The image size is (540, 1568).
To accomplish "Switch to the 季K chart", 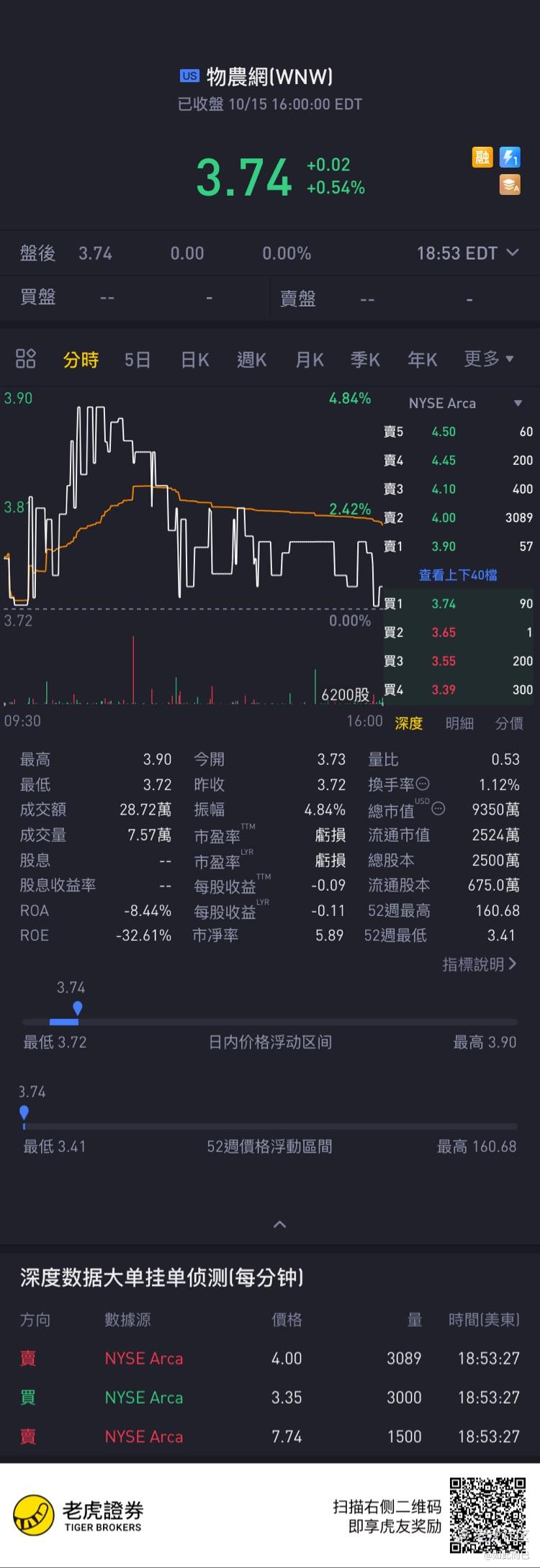I will (365, 359).
